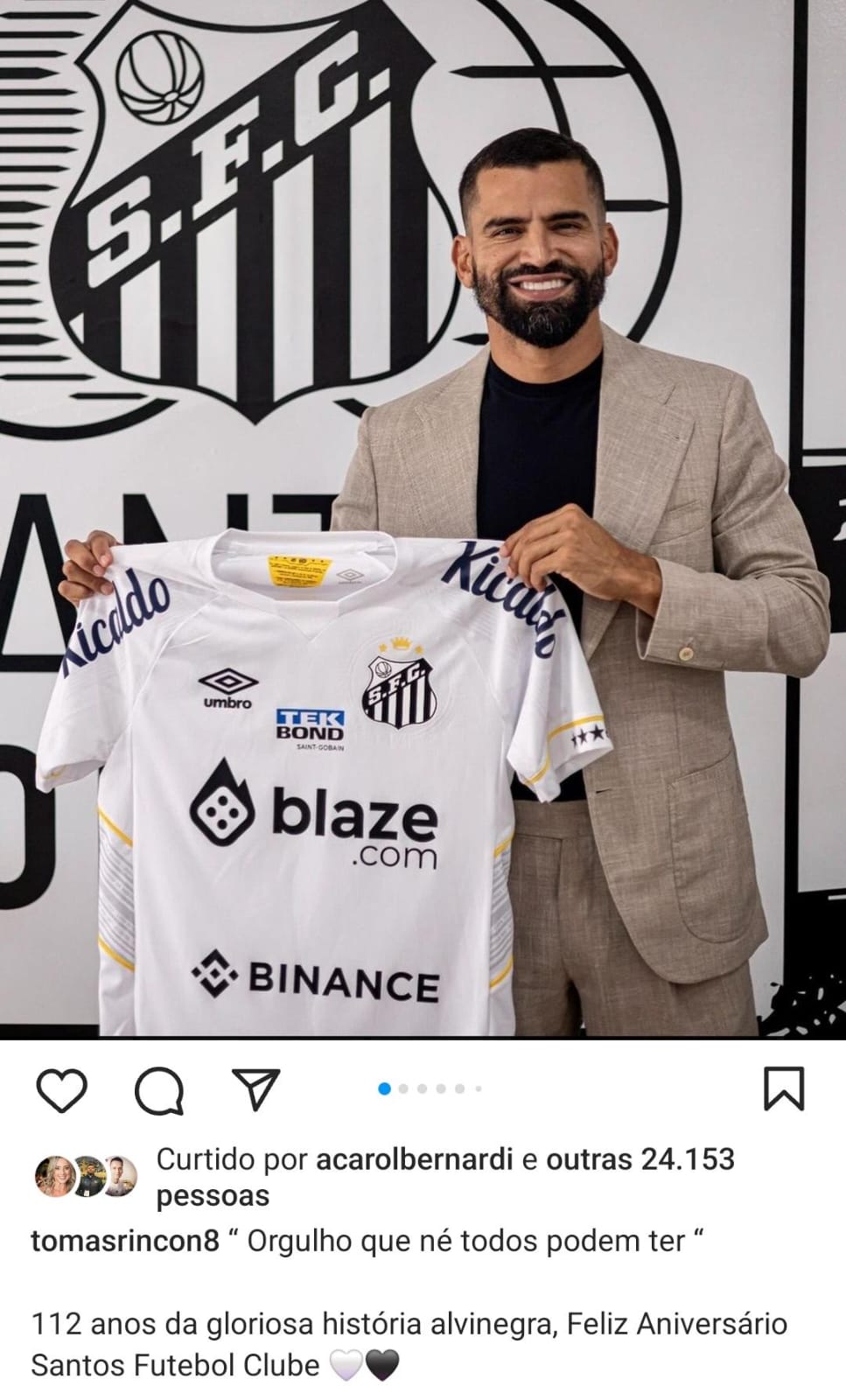View the list of 24.153 others who liked
Image resolution: width=846 pixels, height=1400 pixels.
[640, 1160]
